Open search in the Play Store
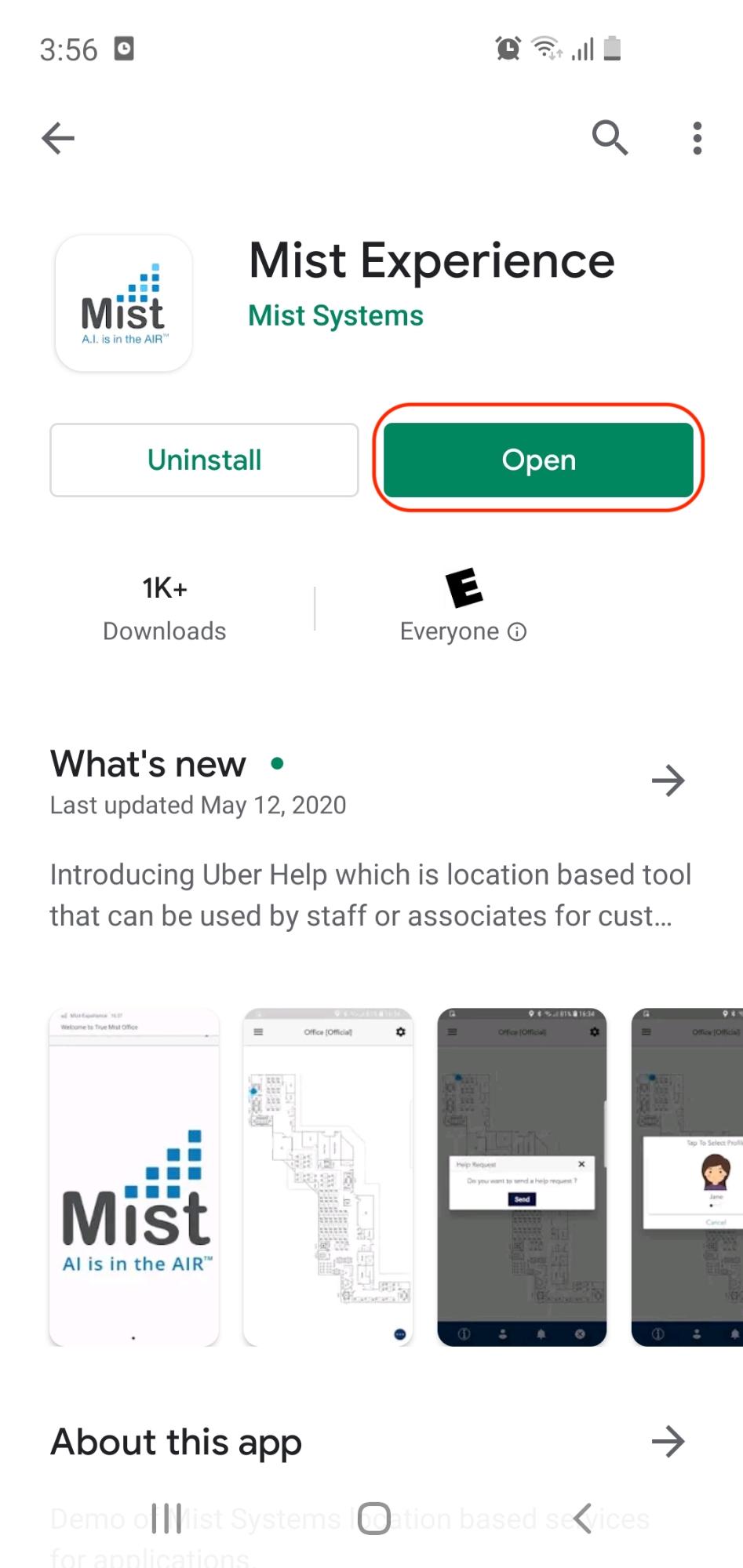The width and height of the screenshot is (743, 1568). [x=610, y=139]
